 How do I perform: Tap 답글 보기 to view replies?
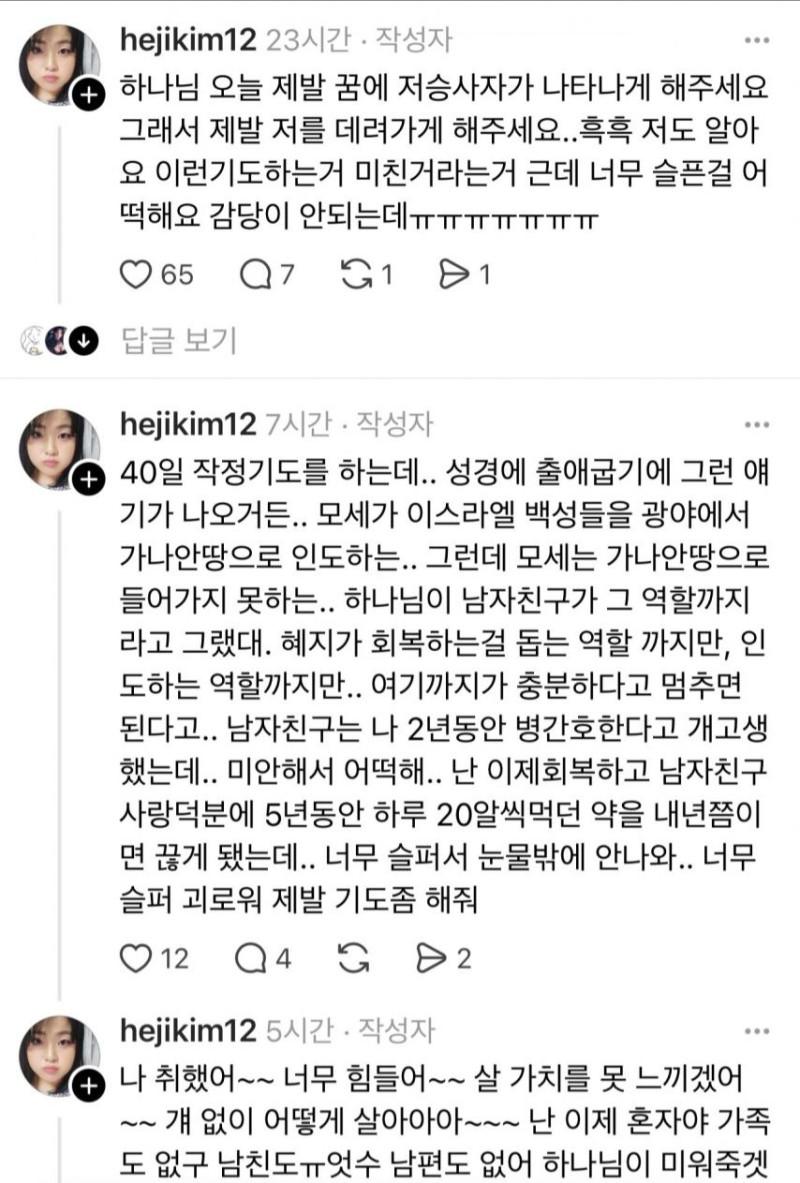tap(177, 341)
